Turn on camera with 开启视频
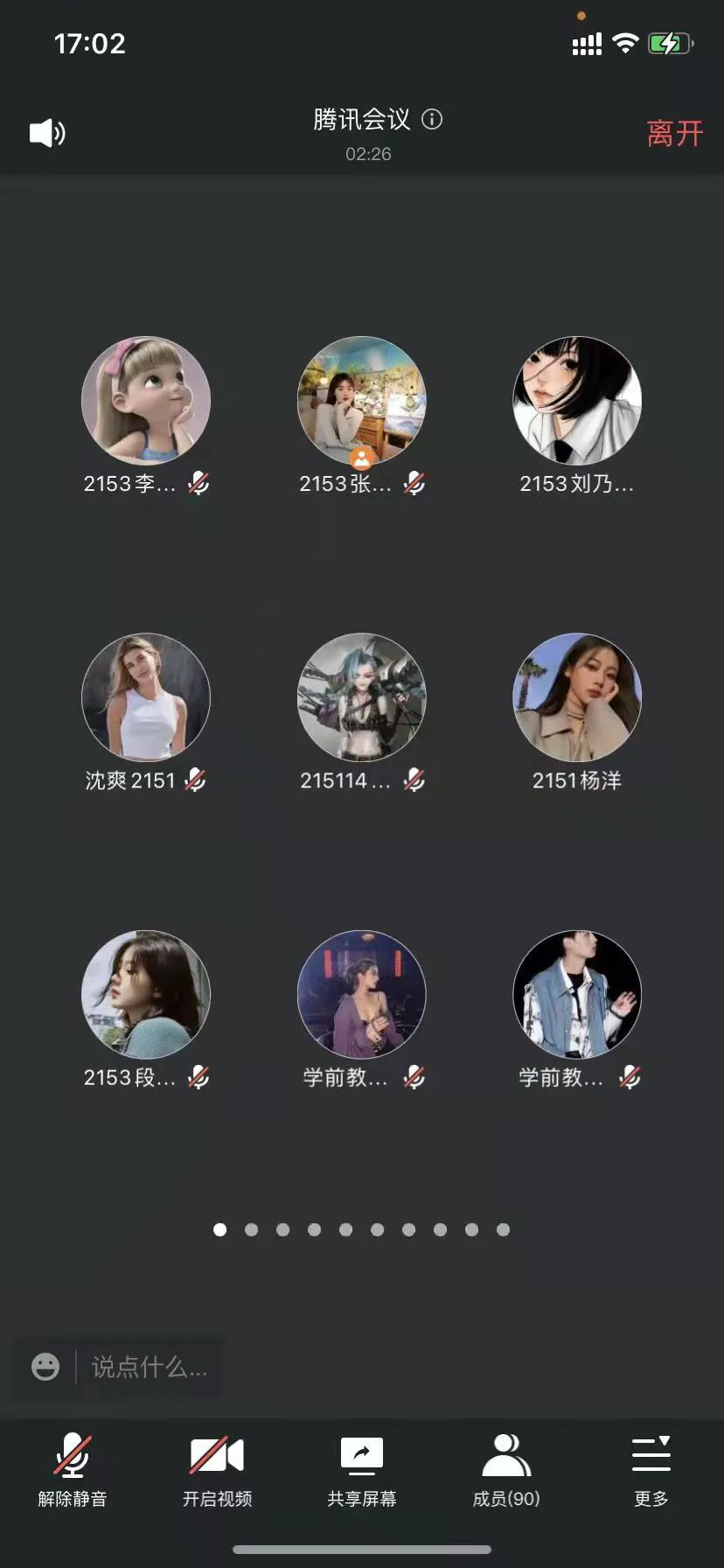This screenshot has height=1568, width=724. coord(217,1468)
